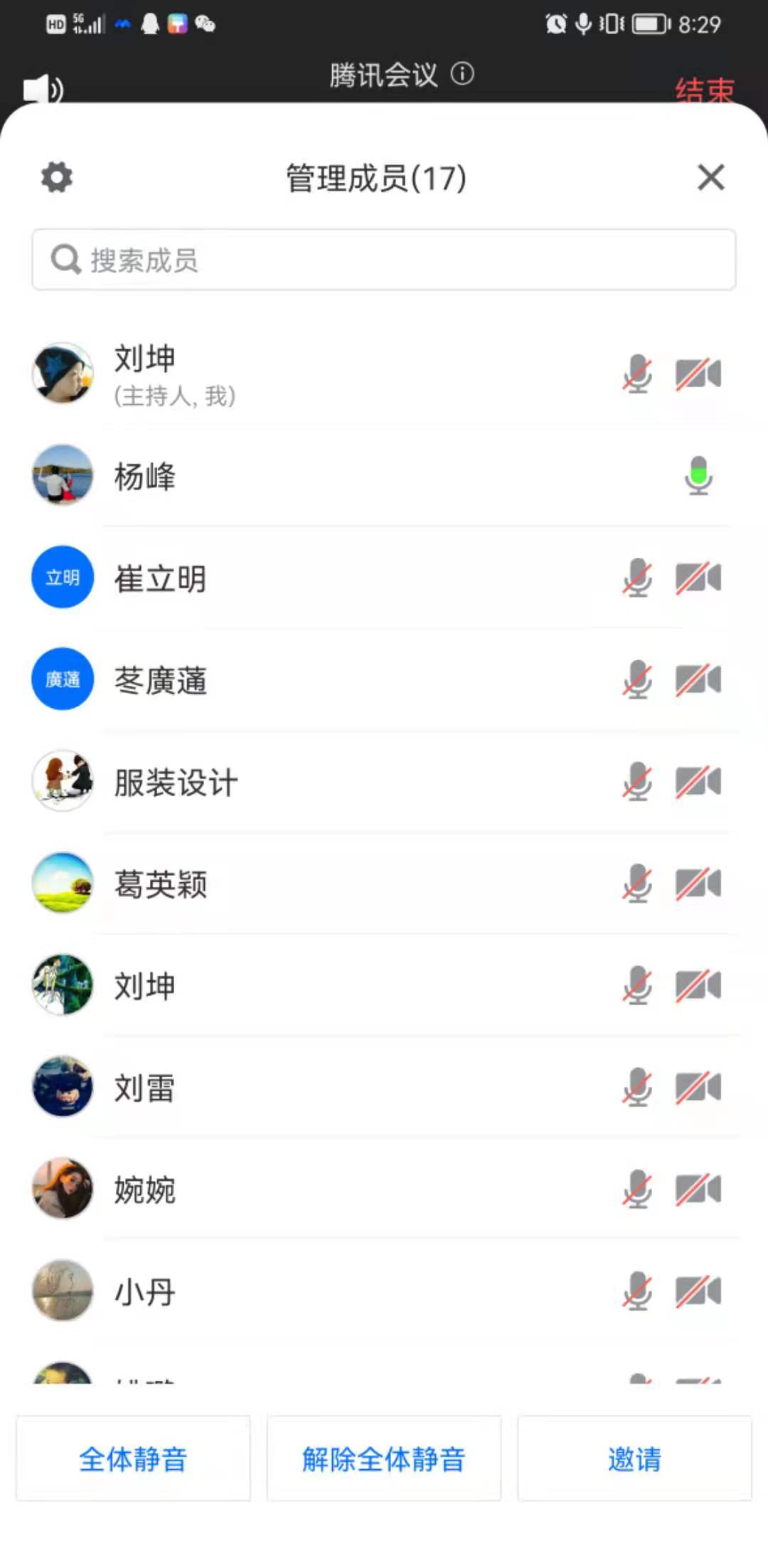Tap the 搜索成员 search field

(x=384, y=260)
